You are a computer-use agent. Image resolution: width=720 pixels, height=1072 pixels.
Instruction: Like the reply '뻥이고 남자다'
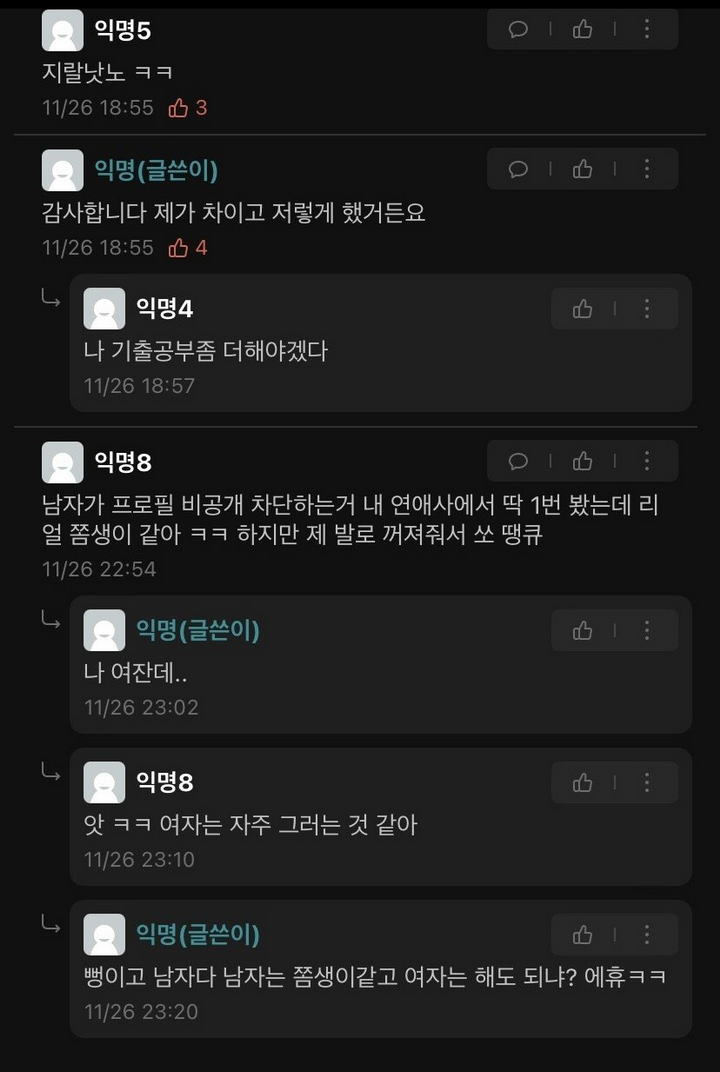[582, 935]
